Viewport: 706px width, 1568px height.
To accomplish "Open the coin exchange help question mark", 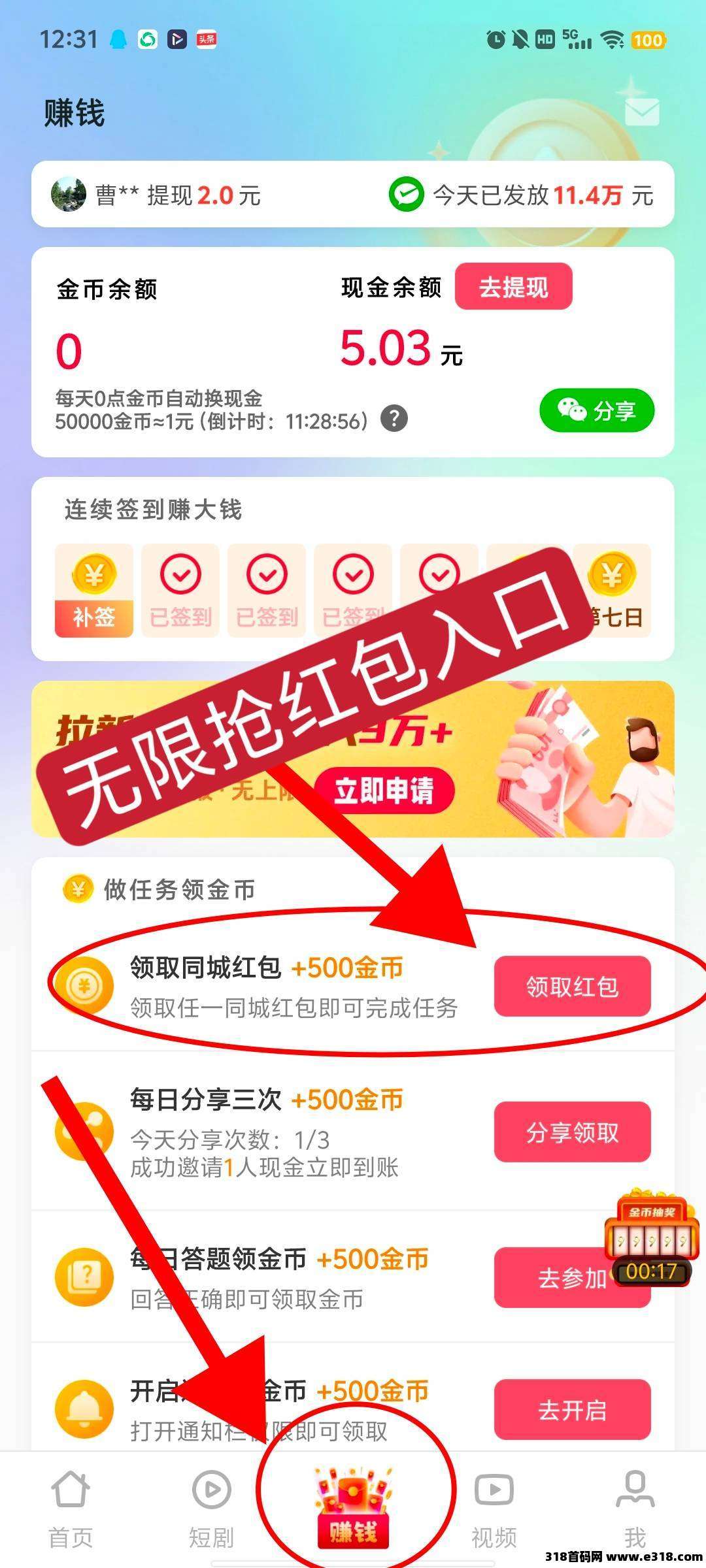I will coord(394,419).
